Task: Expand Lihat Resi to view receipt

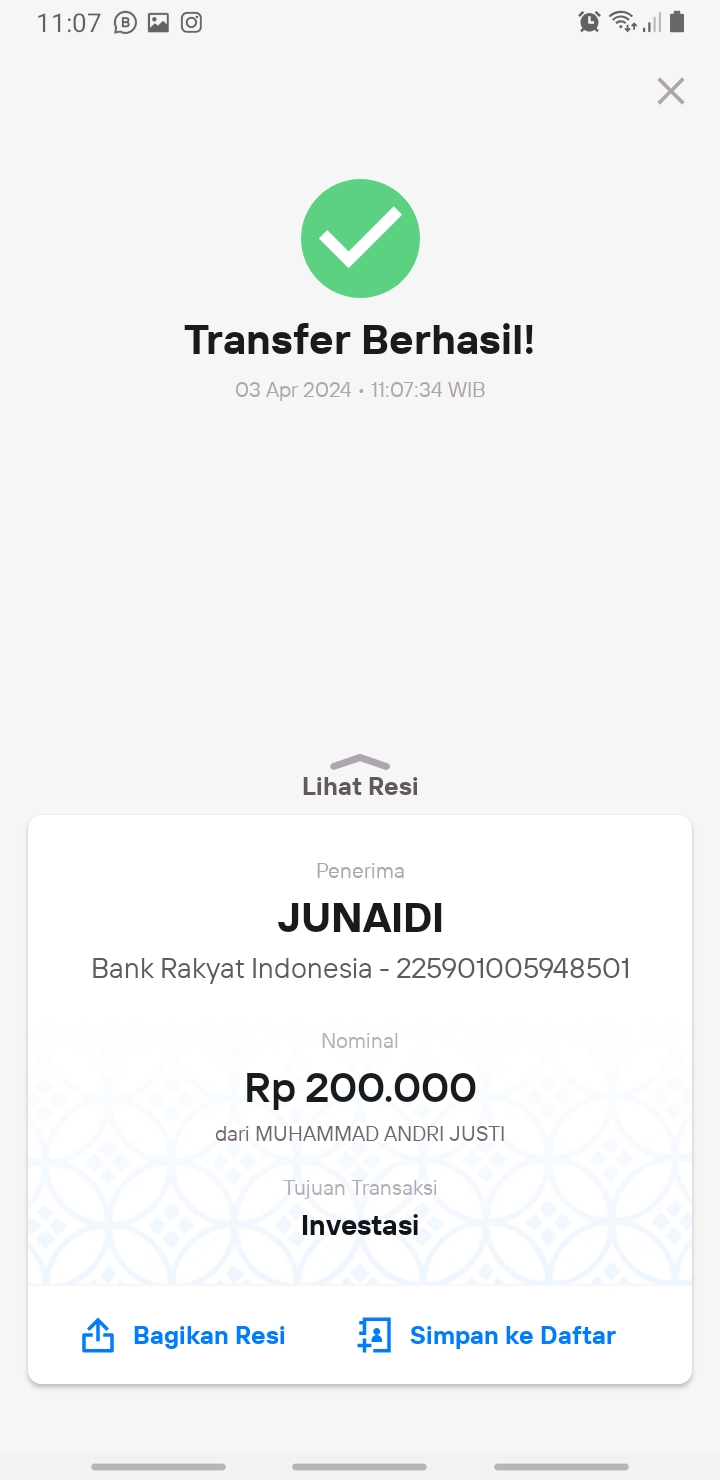Action: pyautogui.click(x=360, y=777)
